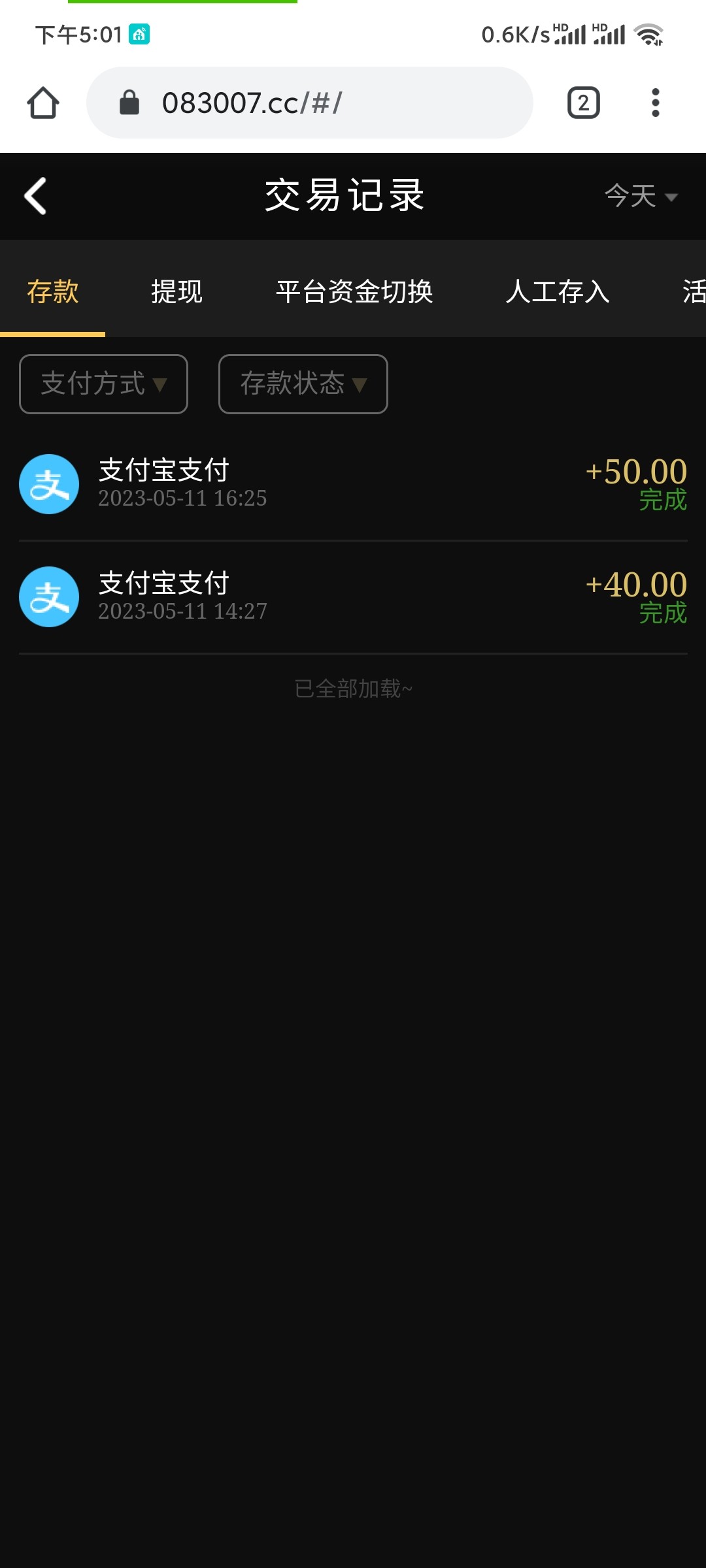Open the tab switcher showing 2
The image size is (706, 1568).
point(582,102)
